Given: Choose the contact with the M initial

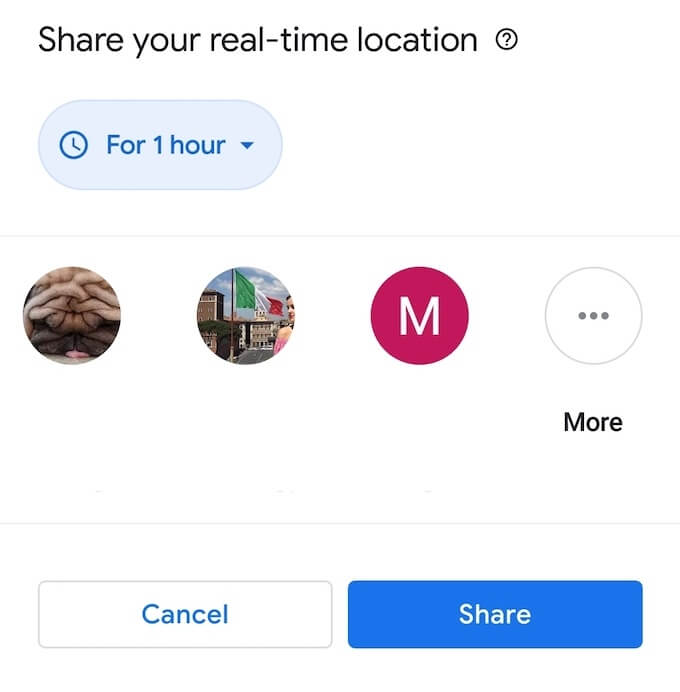Looking at the screenshot, I should (419, 315).
